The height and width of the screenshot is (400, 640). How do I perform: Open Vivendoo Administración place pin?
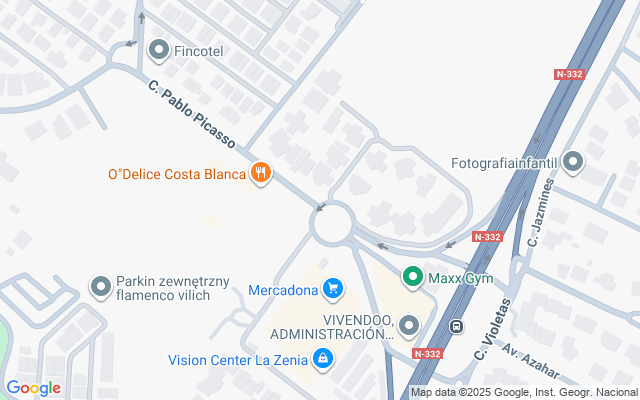pyautogui.click(x=408, y=325)
